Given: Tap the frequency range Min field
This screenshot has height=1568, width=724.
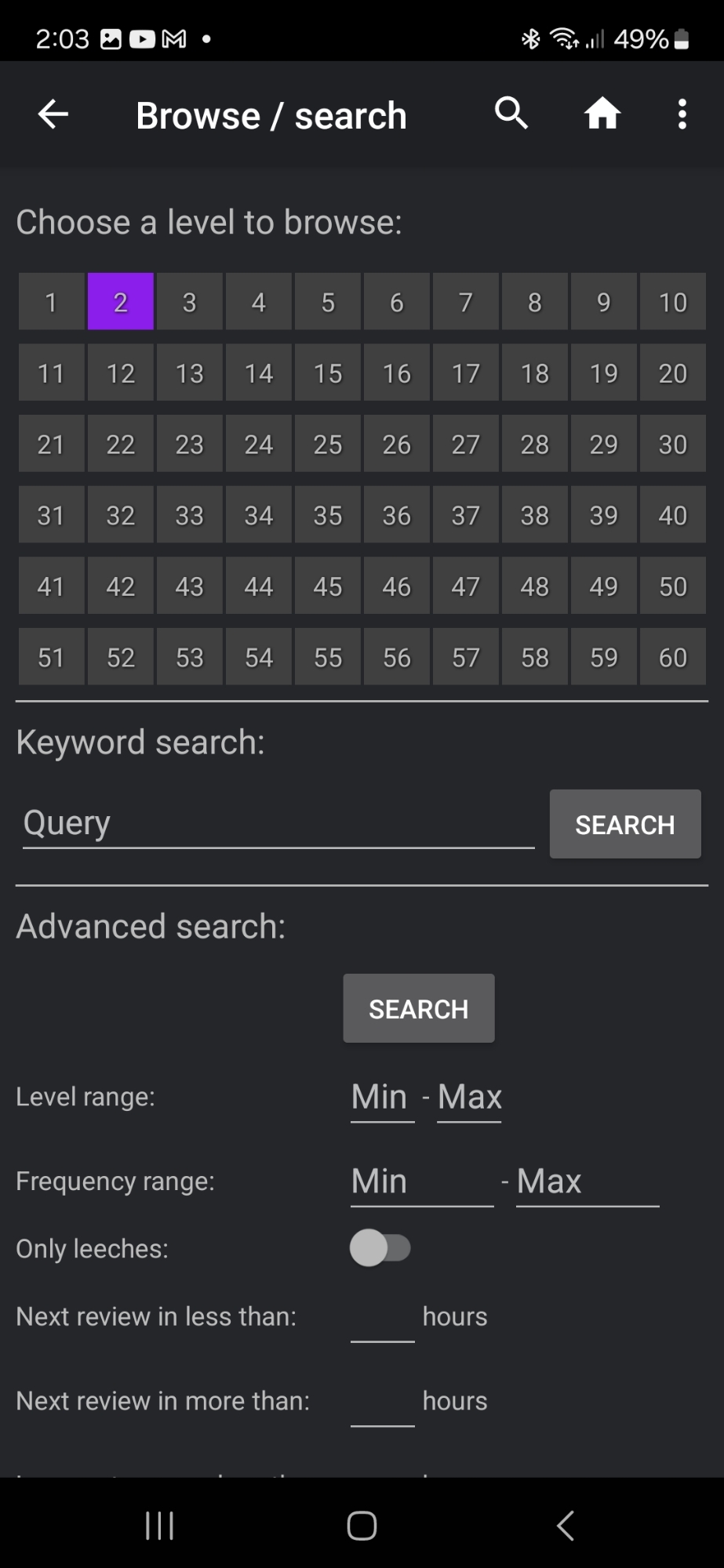Looking at the screenshot, I should [x=421, y=1181].
